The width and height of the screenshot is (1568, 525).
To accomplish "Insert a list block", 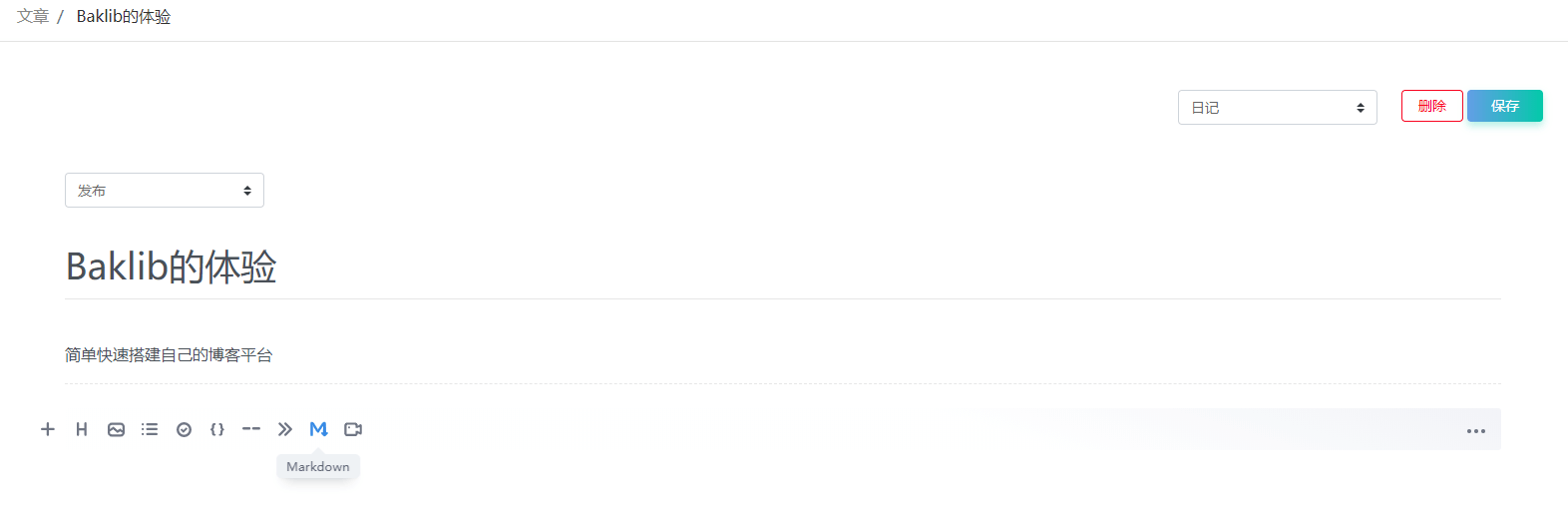I will coord(150,429).
